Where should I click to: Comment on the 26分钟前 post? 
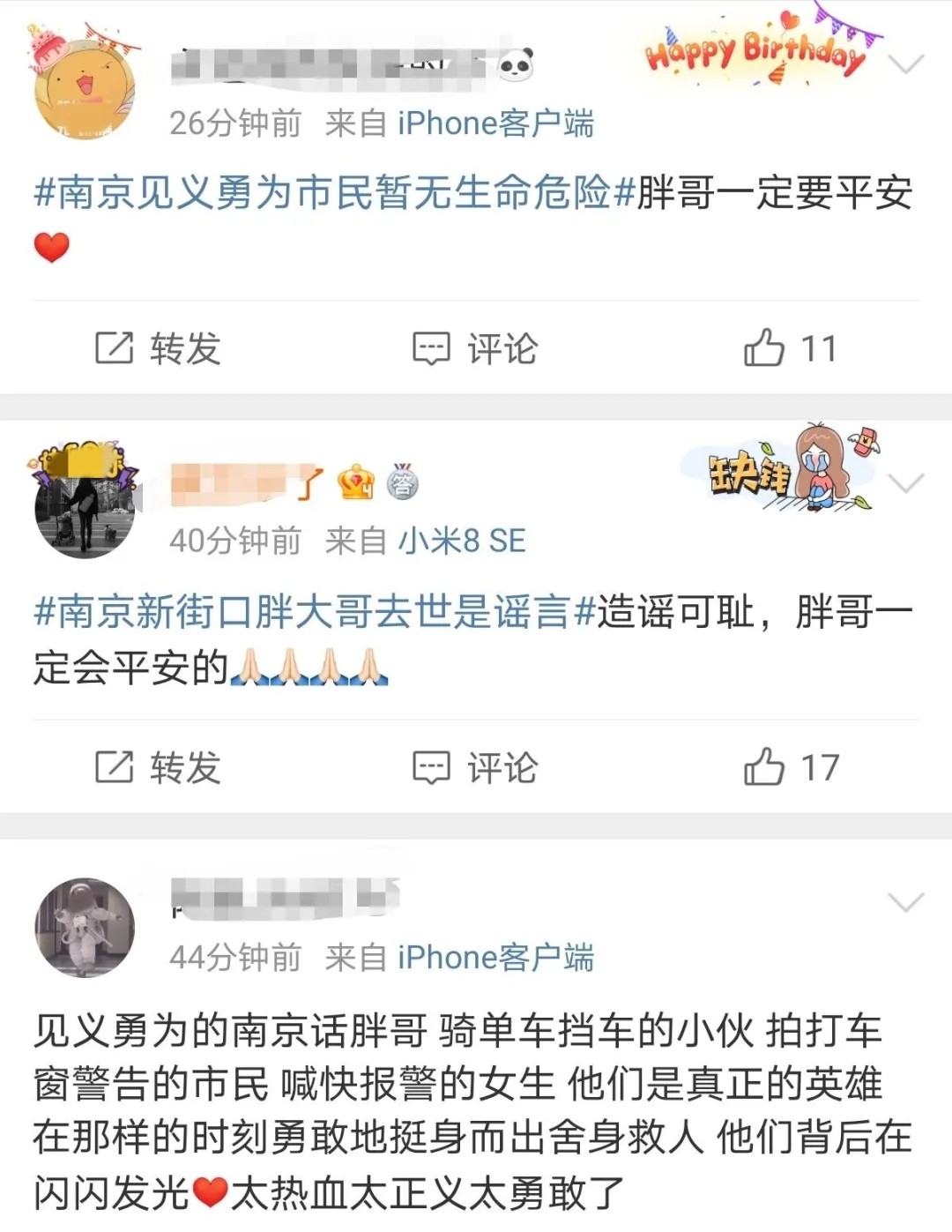[476, 348]
